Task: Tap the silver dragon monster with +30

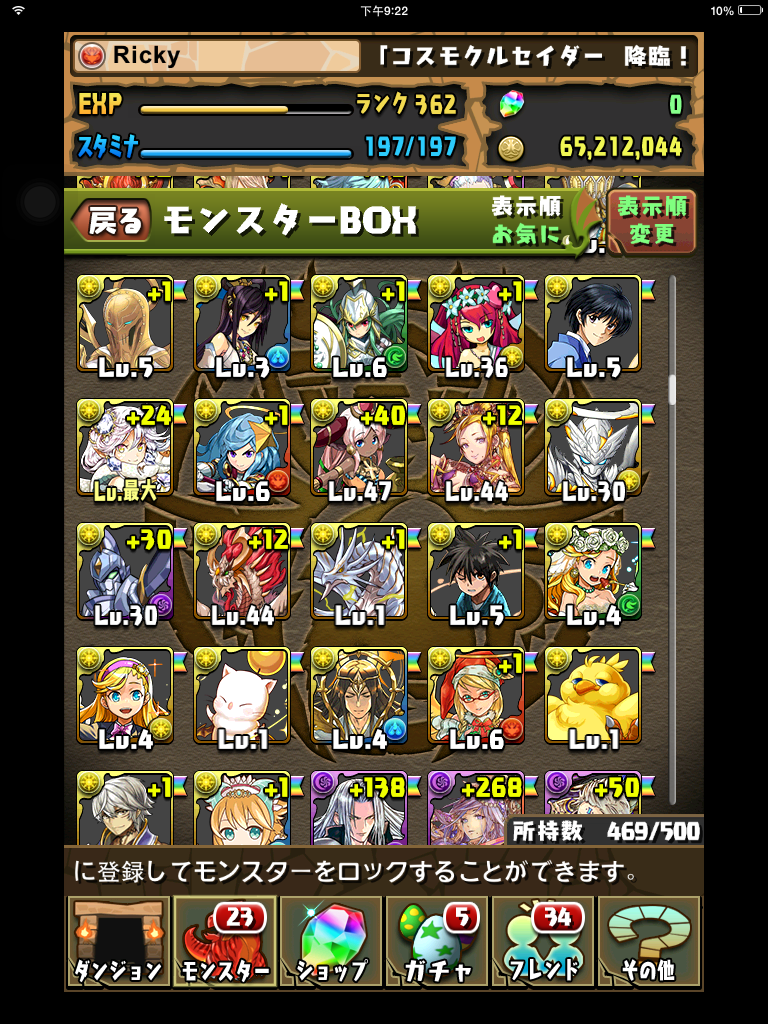Action: [x=125, y=573]
